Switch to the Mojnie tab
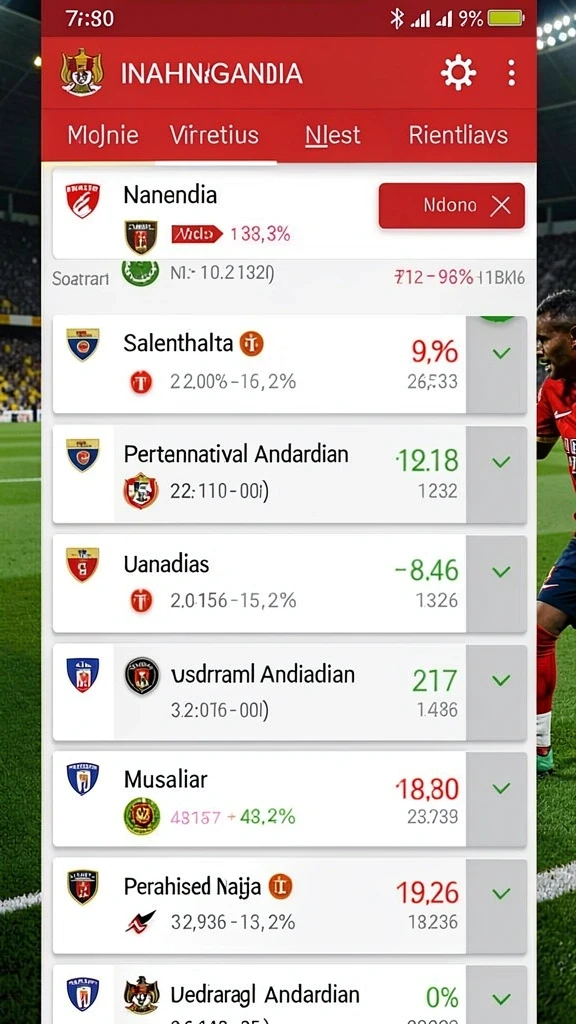Viewport: 576px width, 1024px height. [103, 135]
